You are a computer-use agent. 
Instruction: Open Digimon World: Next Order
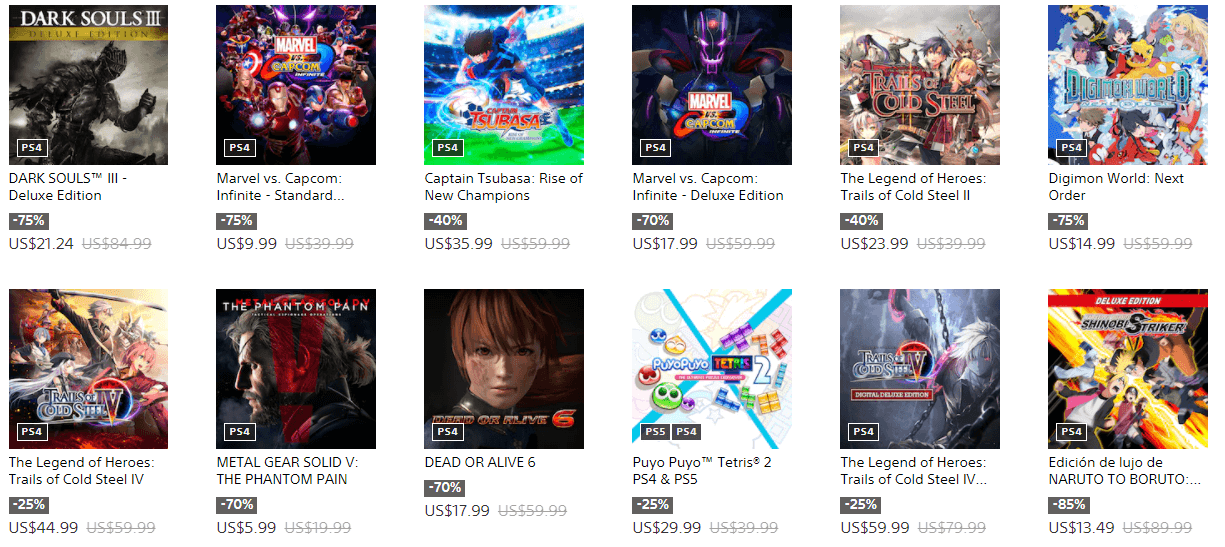(x=1128, y=85)
